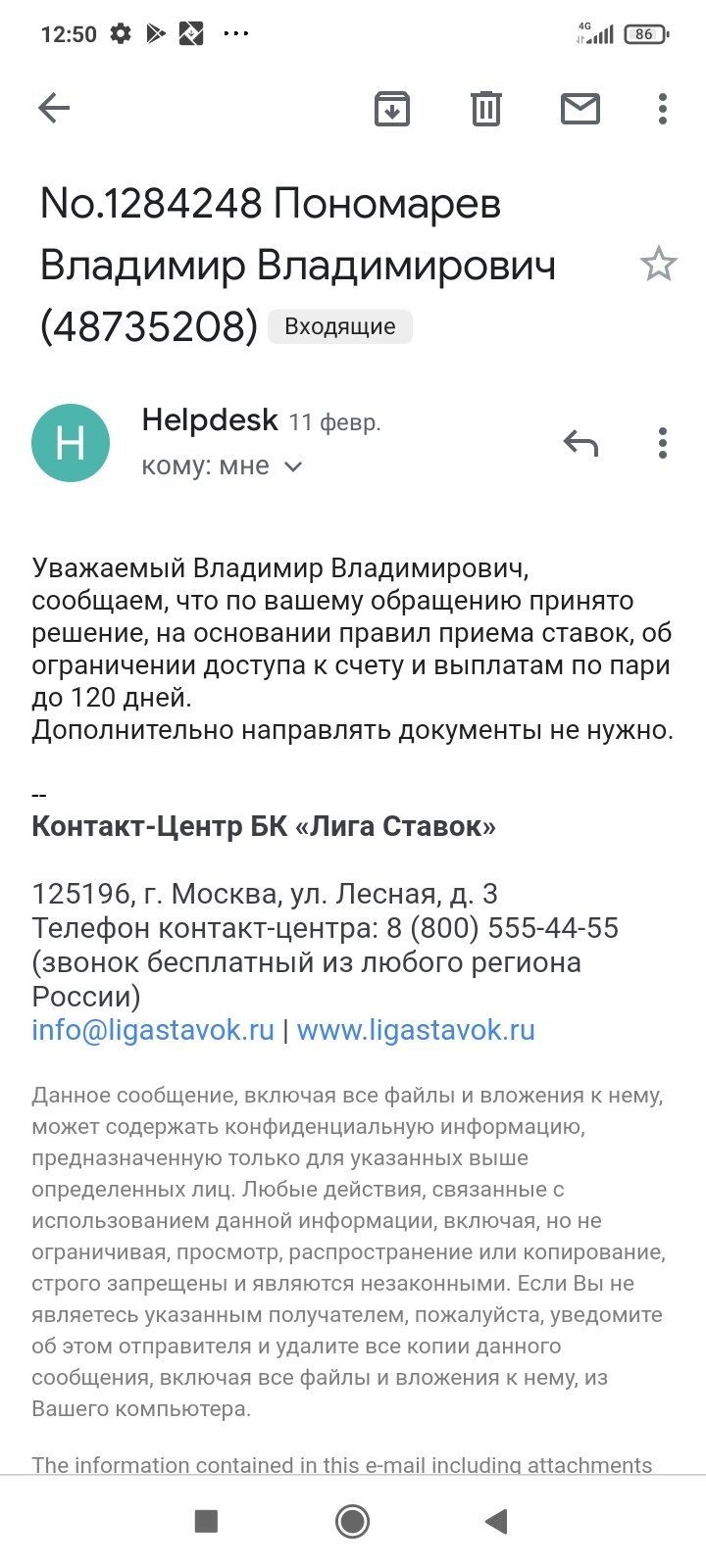Expand recipient details next to 'кому: мне'
This screenshot has width=706, height=1568.
(292, 467)
